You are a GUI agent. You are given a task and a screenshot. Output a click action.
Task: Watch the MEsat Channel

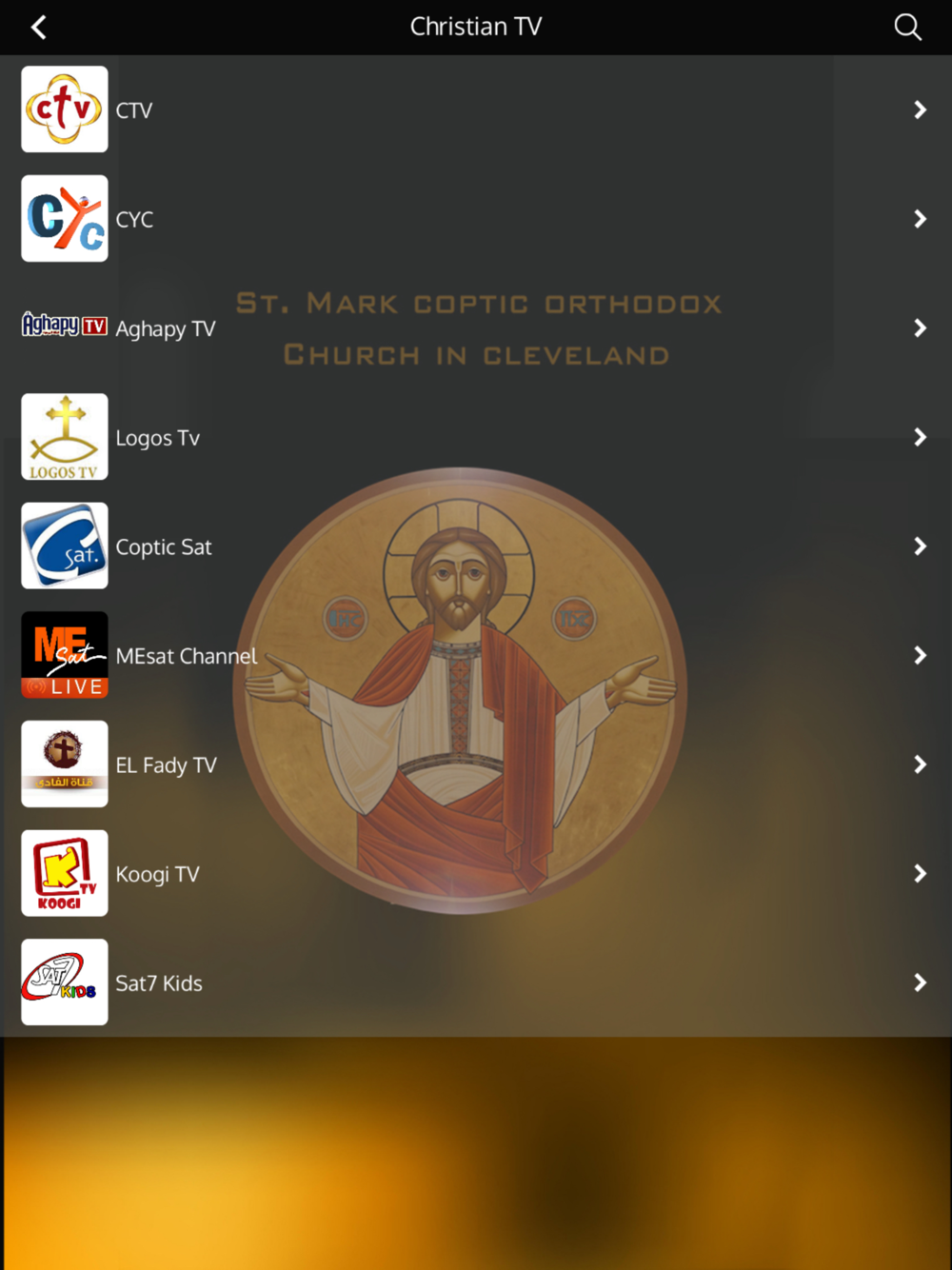(x=476, y=655)
